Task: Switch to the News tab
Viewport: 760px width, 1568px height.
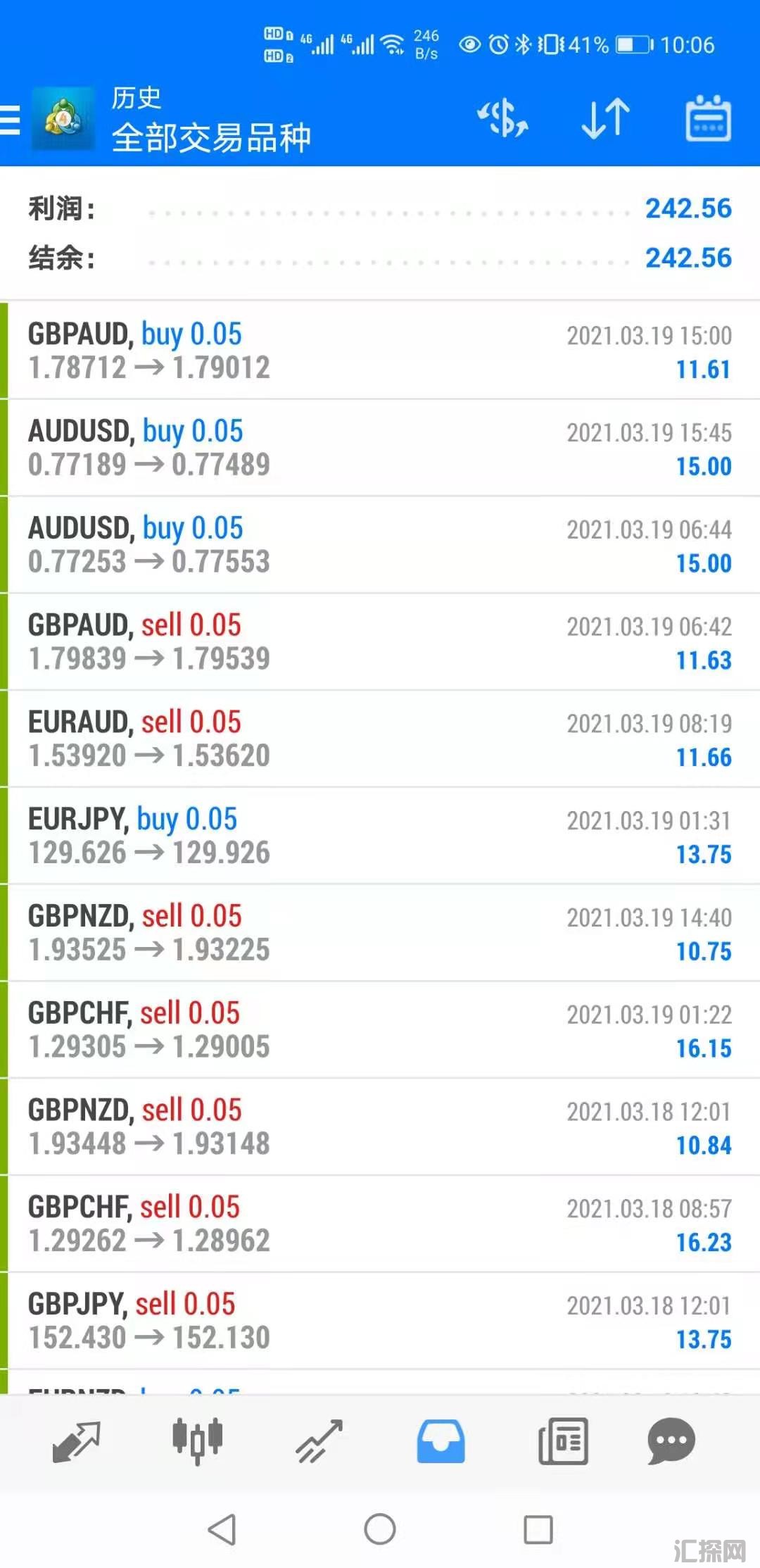Action: (x=563, y=1441)
